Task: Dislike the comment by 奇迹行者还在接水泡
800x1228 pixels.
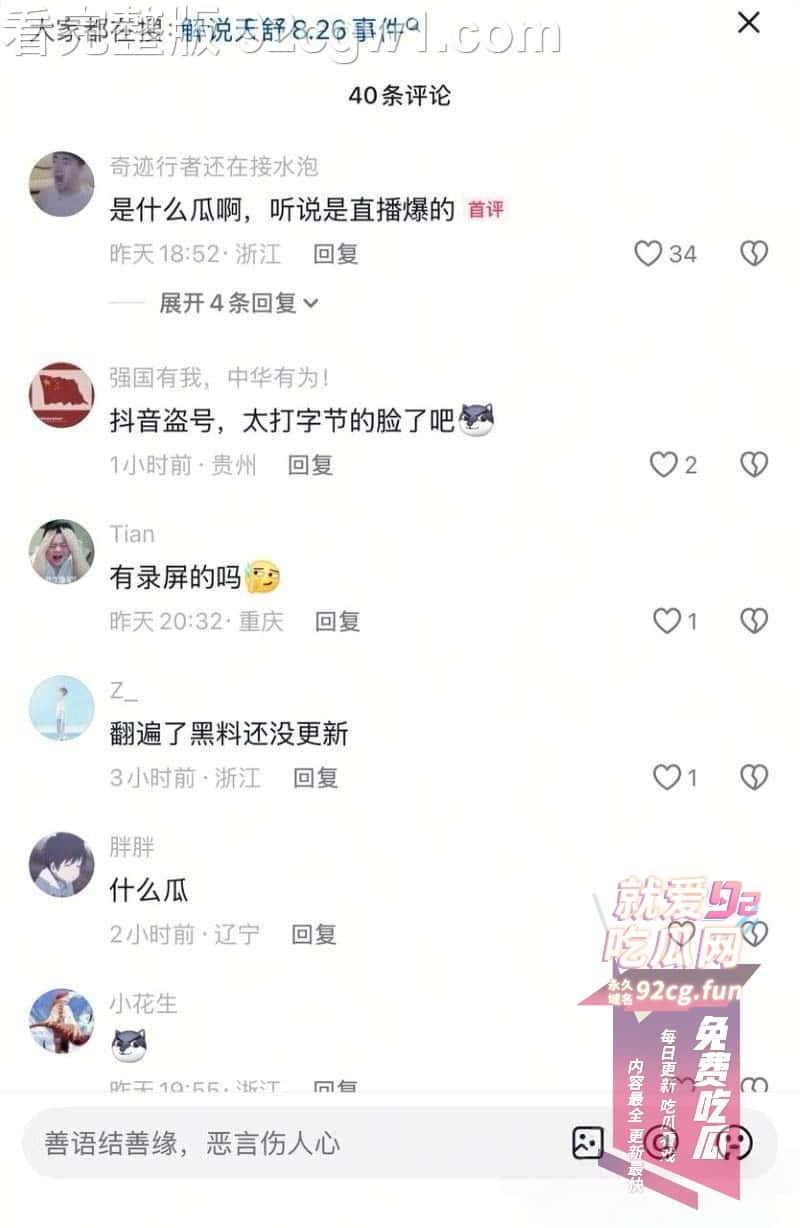Action: [x=753, y=254]
